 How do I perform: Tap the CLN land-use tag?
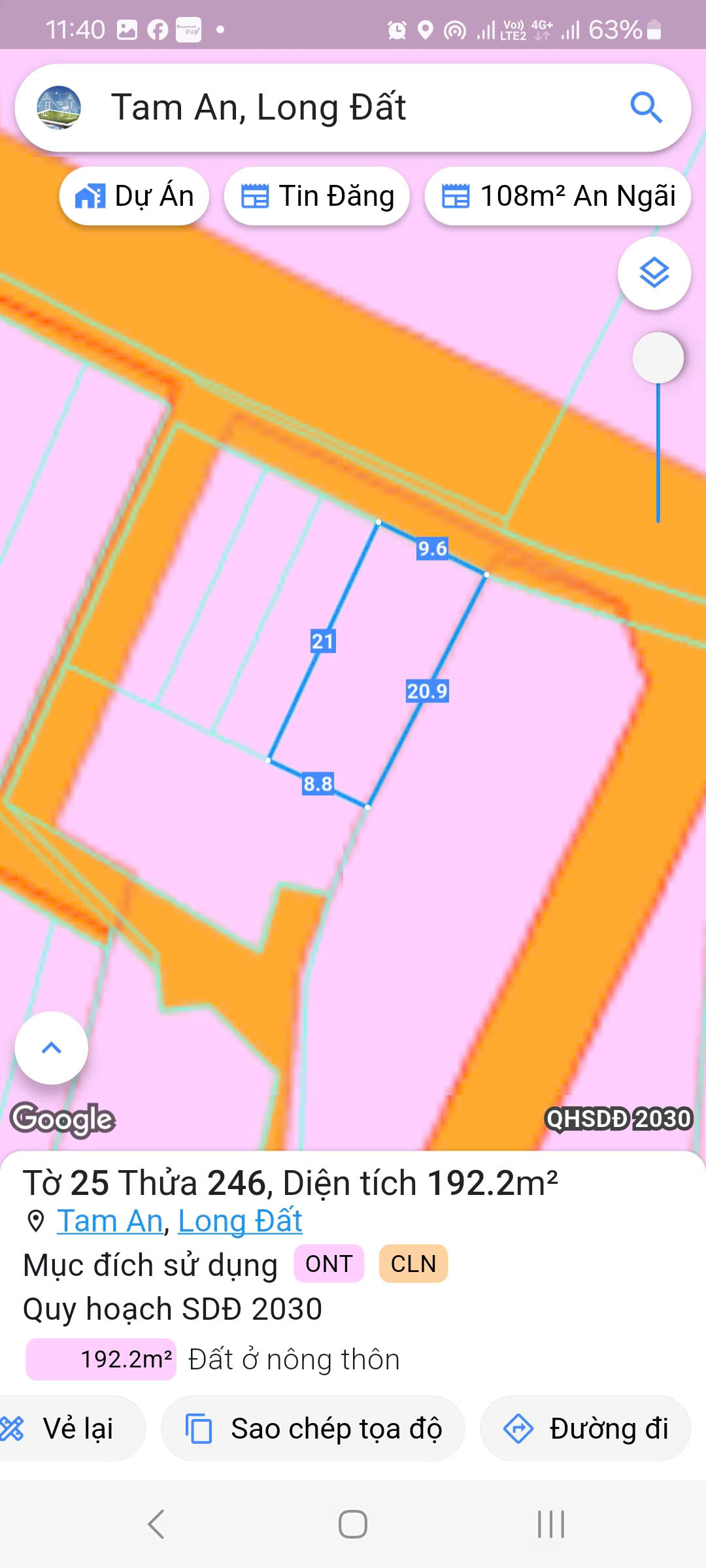point(413,1264)
